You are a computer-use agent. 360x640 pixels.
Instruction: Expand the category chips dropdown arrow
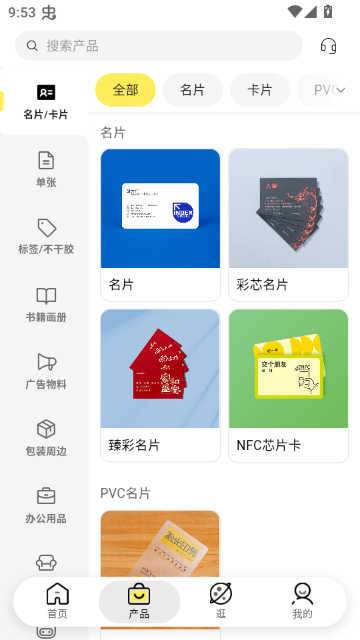click(340, 90)
